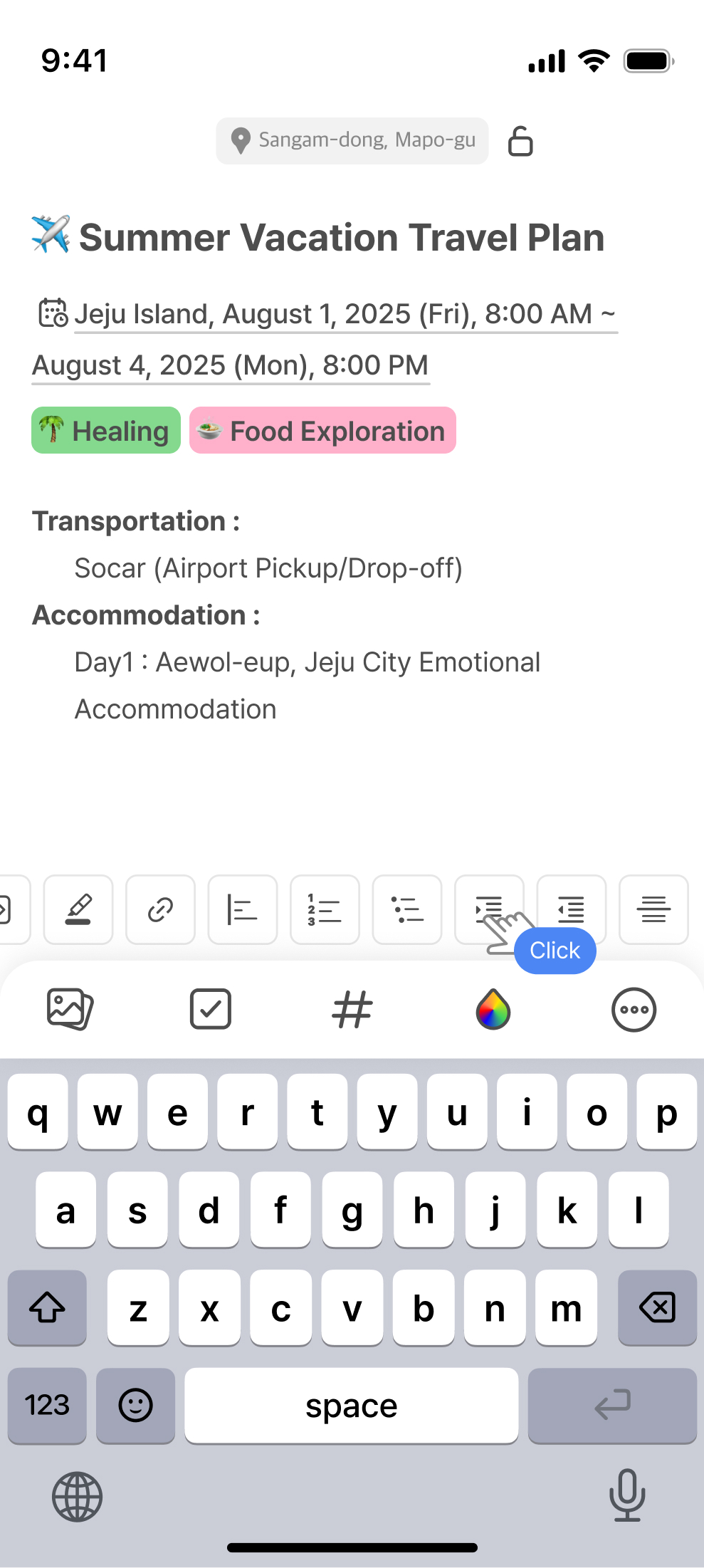Image resolution: width=704 pixels, height=1568 pixels.
Task: Tap the highlighter tool
Action: click(78, 909)
